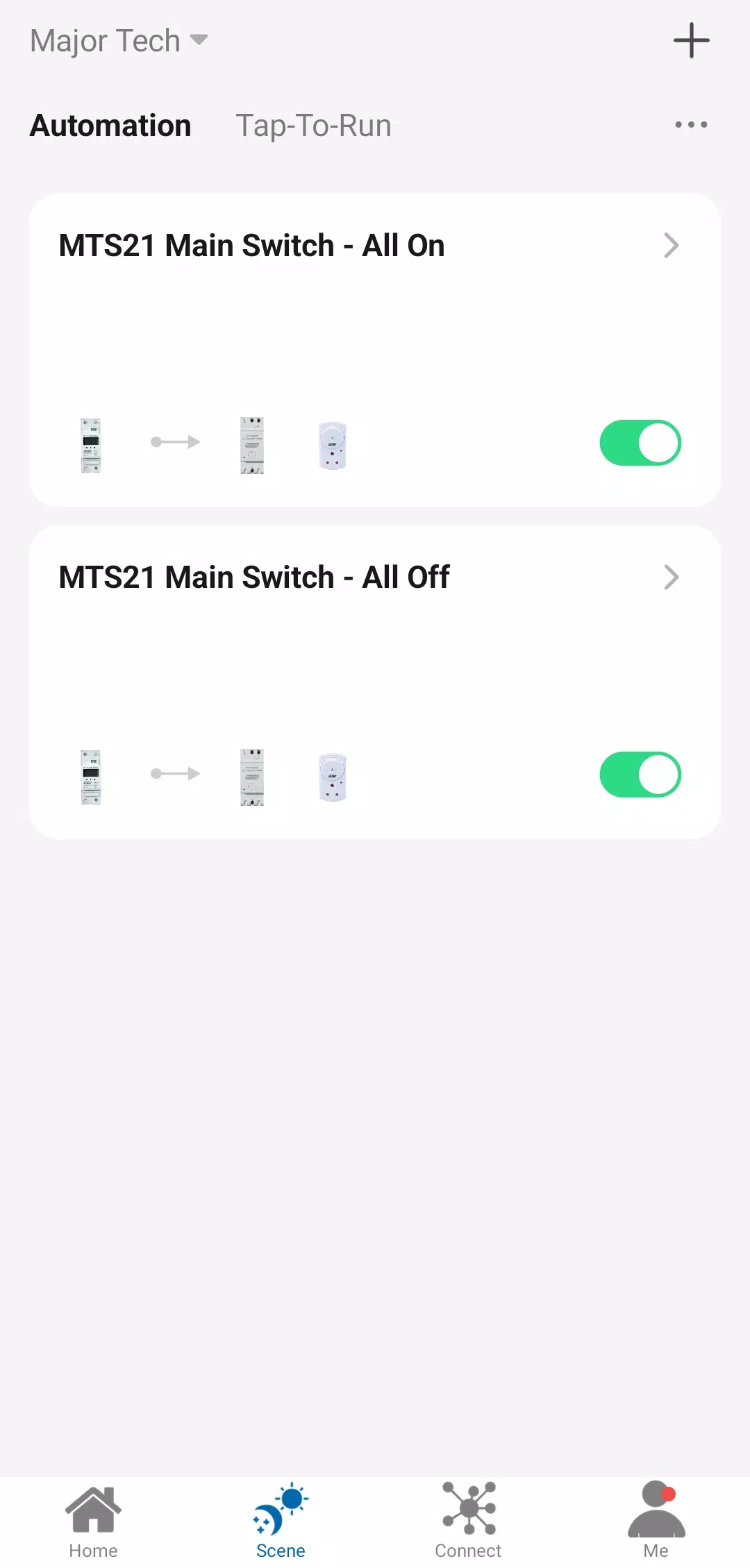
Task: Open the Connect tab
Action: pyautogui.click(x=468, y=1520)
